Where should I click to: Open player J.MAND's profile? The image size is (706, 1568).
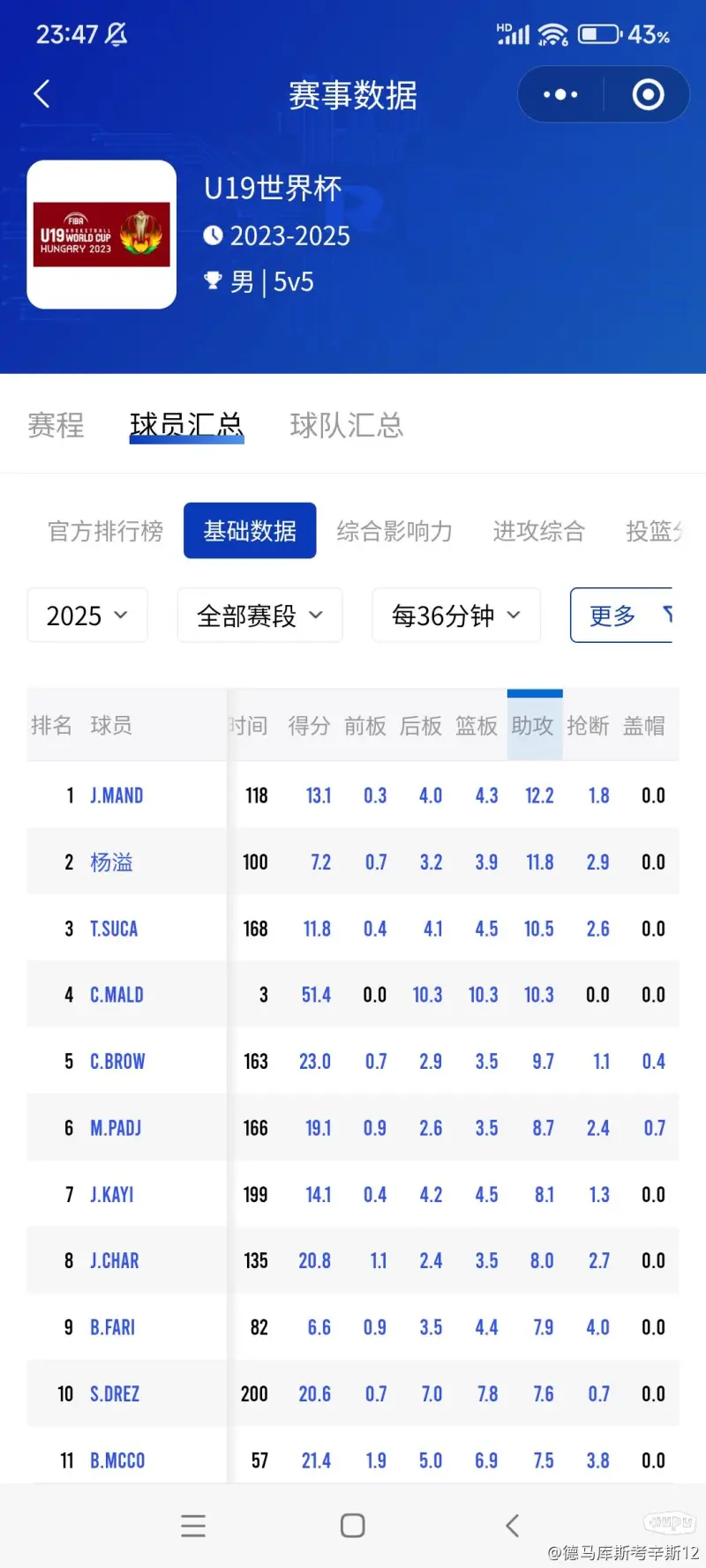[x=116, y=795]
